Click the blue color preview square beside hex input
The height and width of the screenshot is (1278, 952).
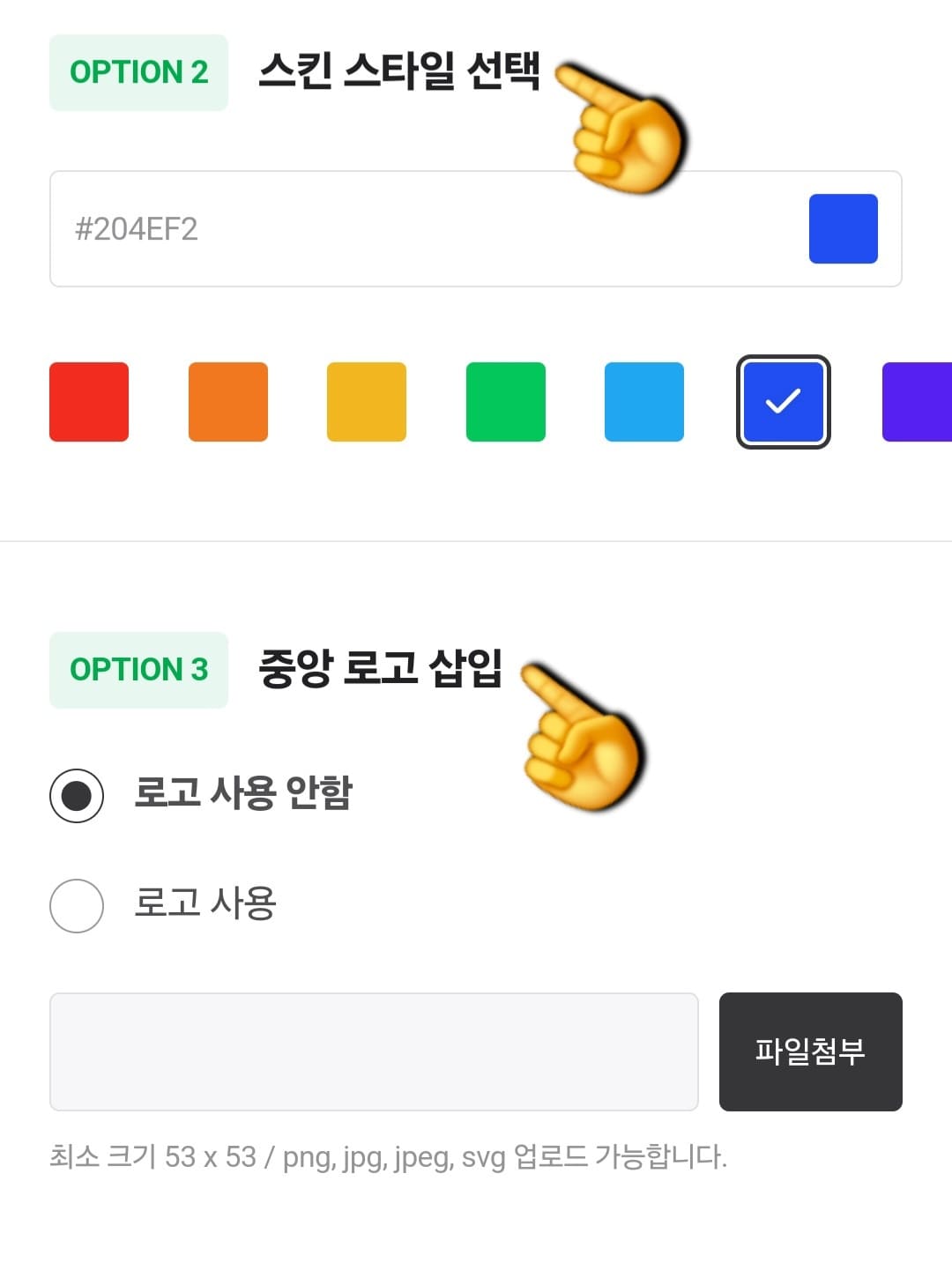(x=843, y=228)
